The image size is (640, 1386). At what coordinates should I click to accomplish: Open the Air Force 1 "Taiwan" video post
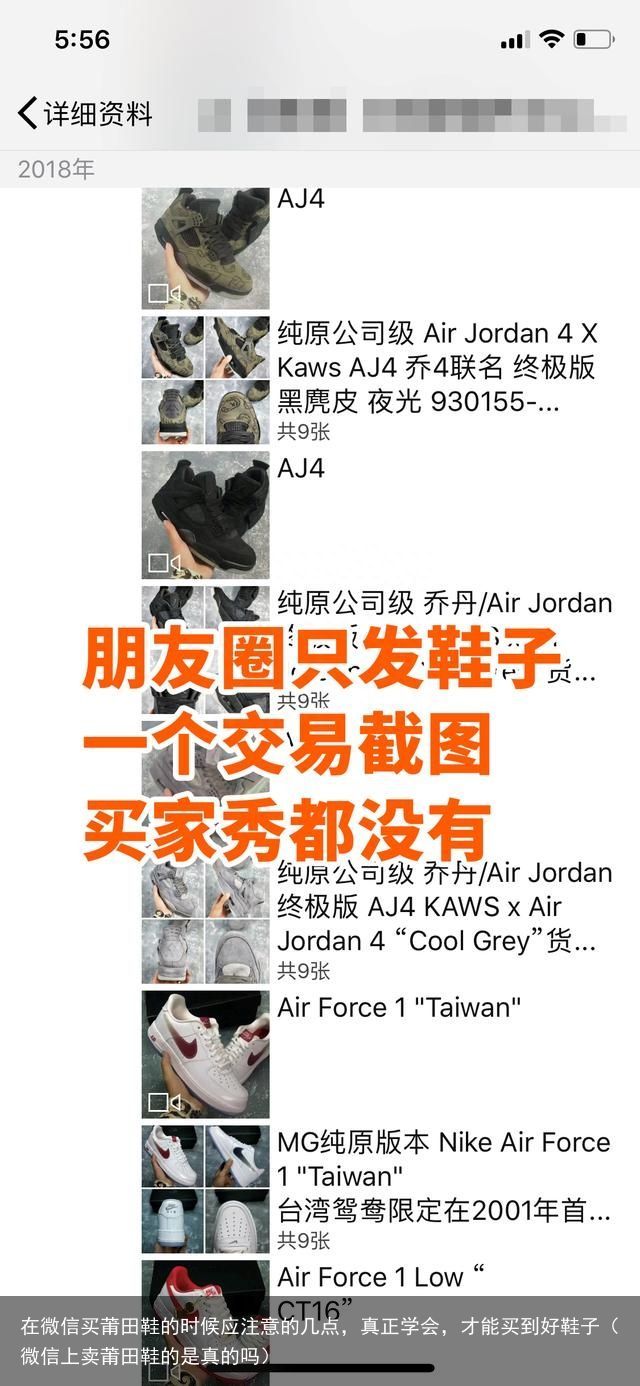[206, 1054]
